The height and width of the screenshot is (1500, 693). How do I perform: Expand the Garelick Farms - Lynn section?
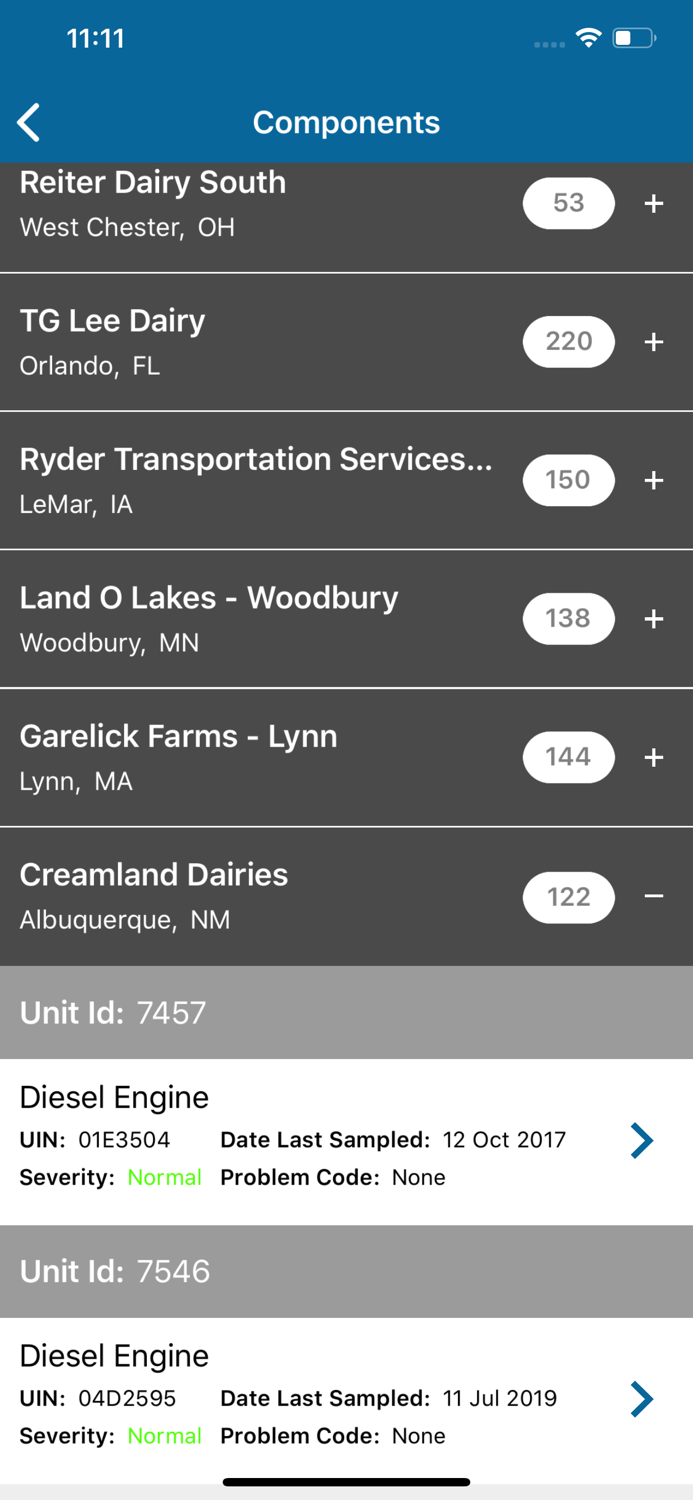tap(653, 758)
